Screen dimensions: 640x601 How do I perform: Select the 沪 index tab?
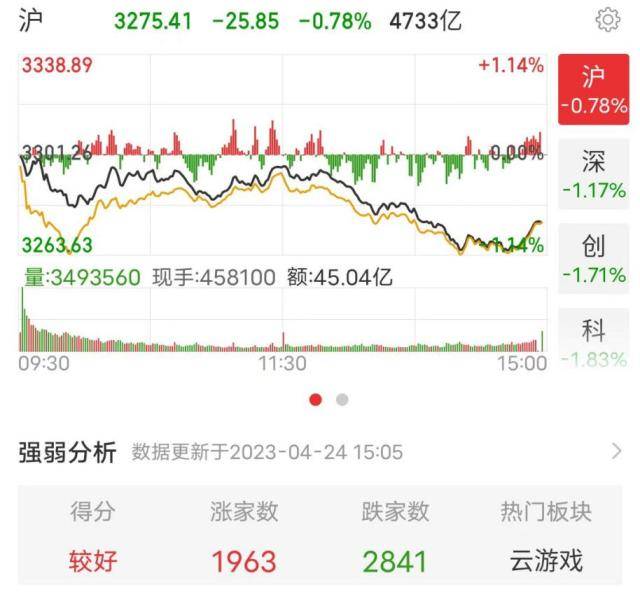593,90
